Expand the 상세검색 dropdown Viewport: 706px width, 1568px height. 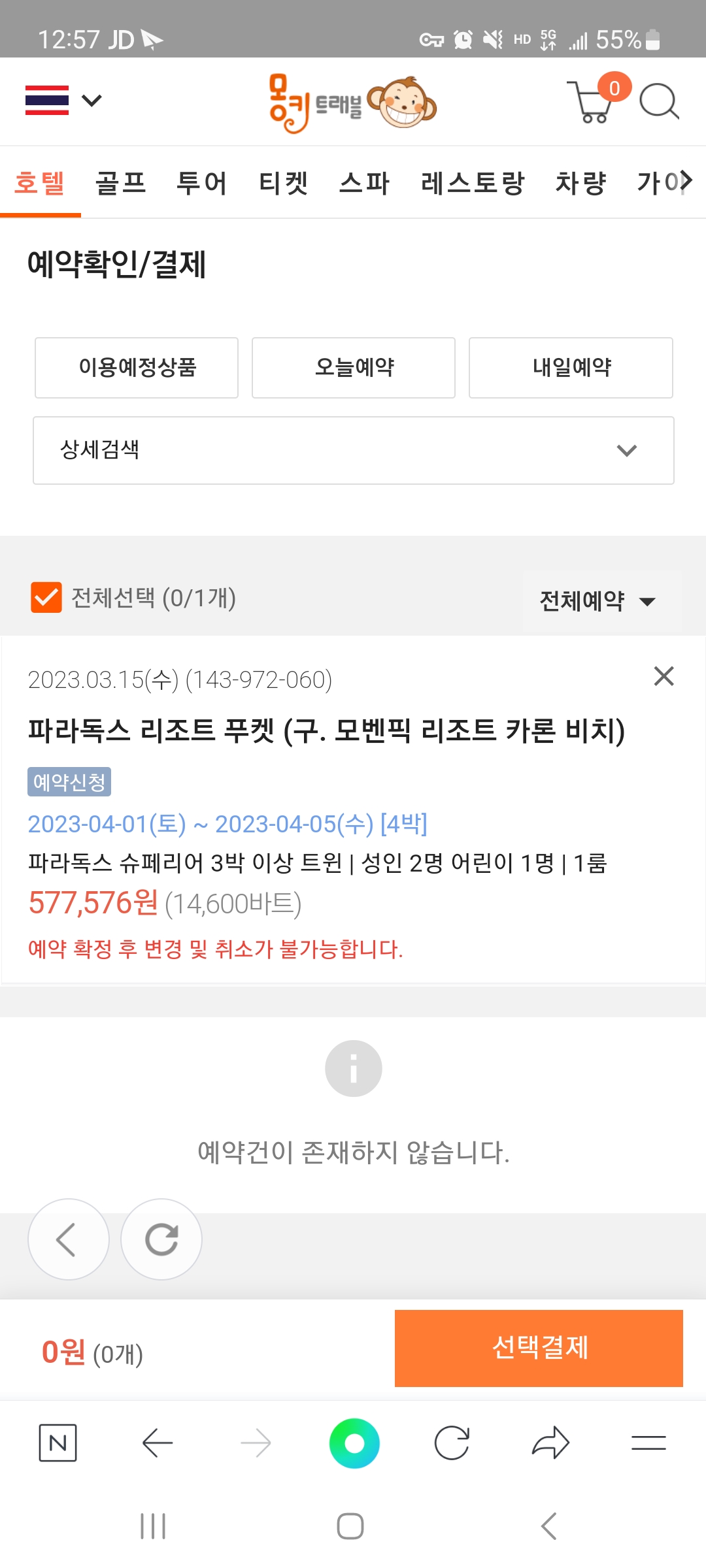point(354,450)
